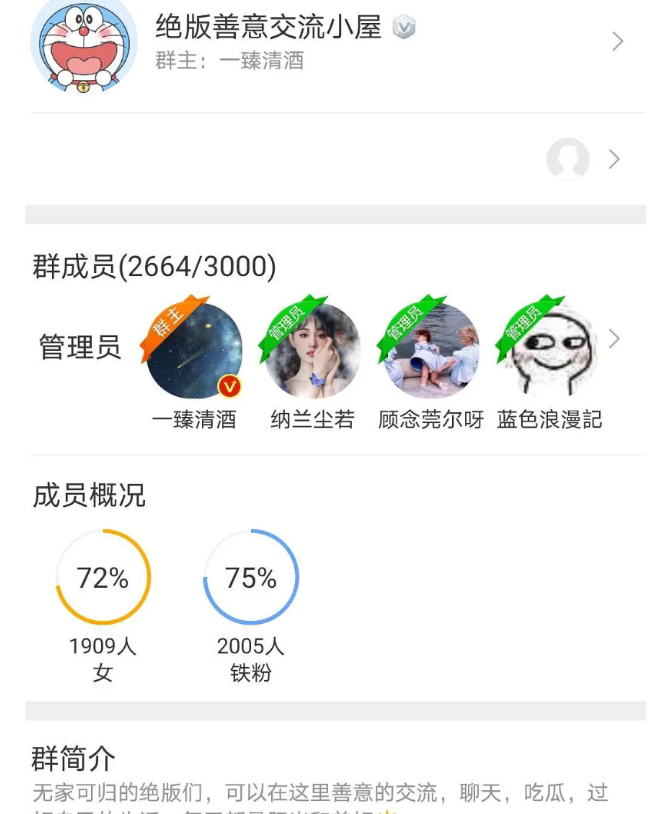Open the 群成员 (2664/3000) list

[155, 267]
